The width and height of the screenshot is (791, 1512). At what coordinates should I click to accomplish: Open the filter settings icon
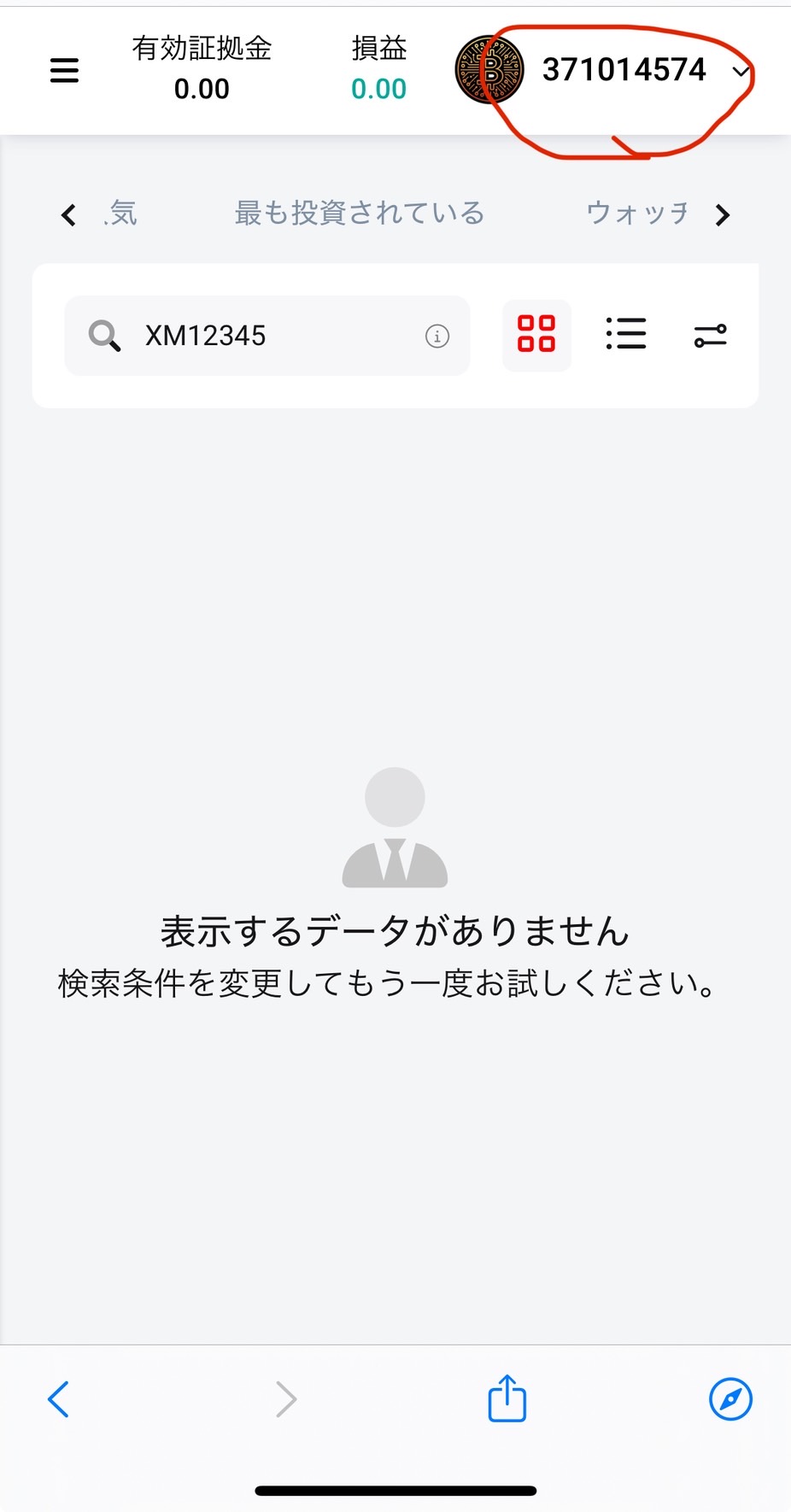710,336
